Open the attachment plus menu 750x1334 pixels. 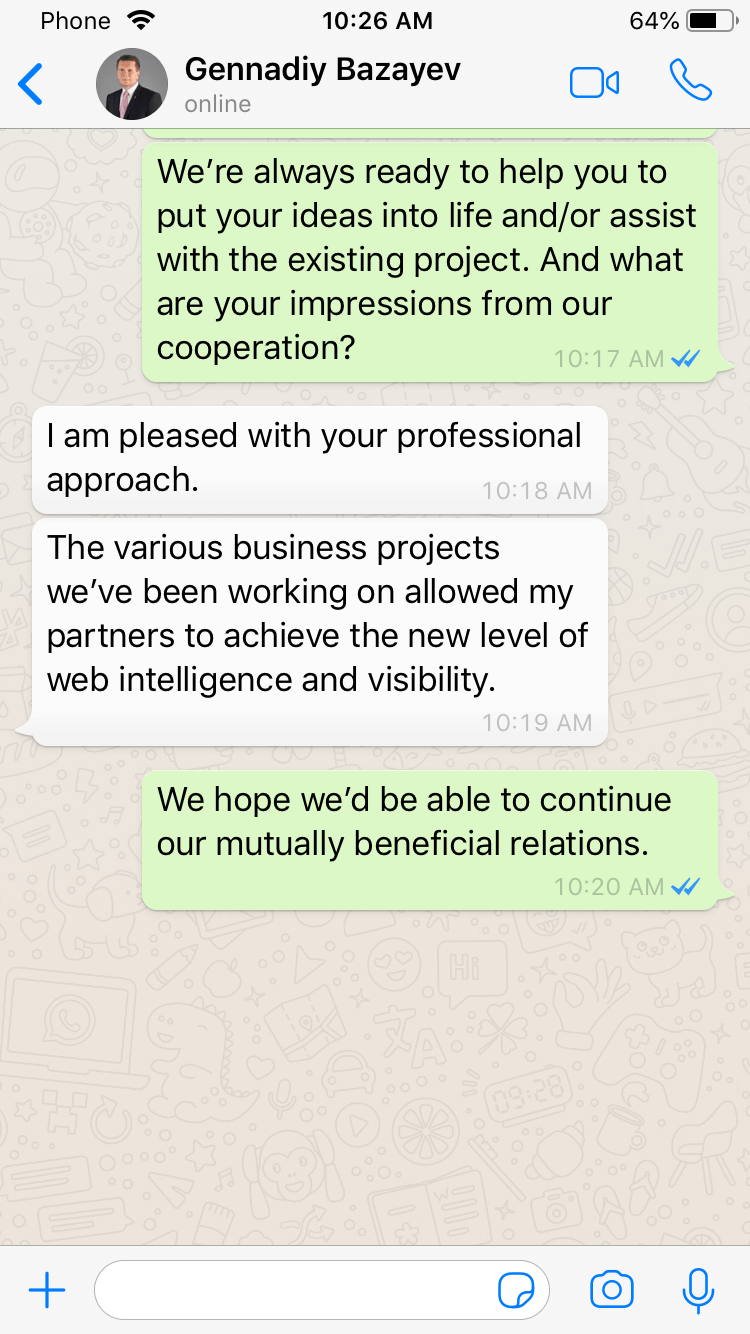[x=47, y=1290]
